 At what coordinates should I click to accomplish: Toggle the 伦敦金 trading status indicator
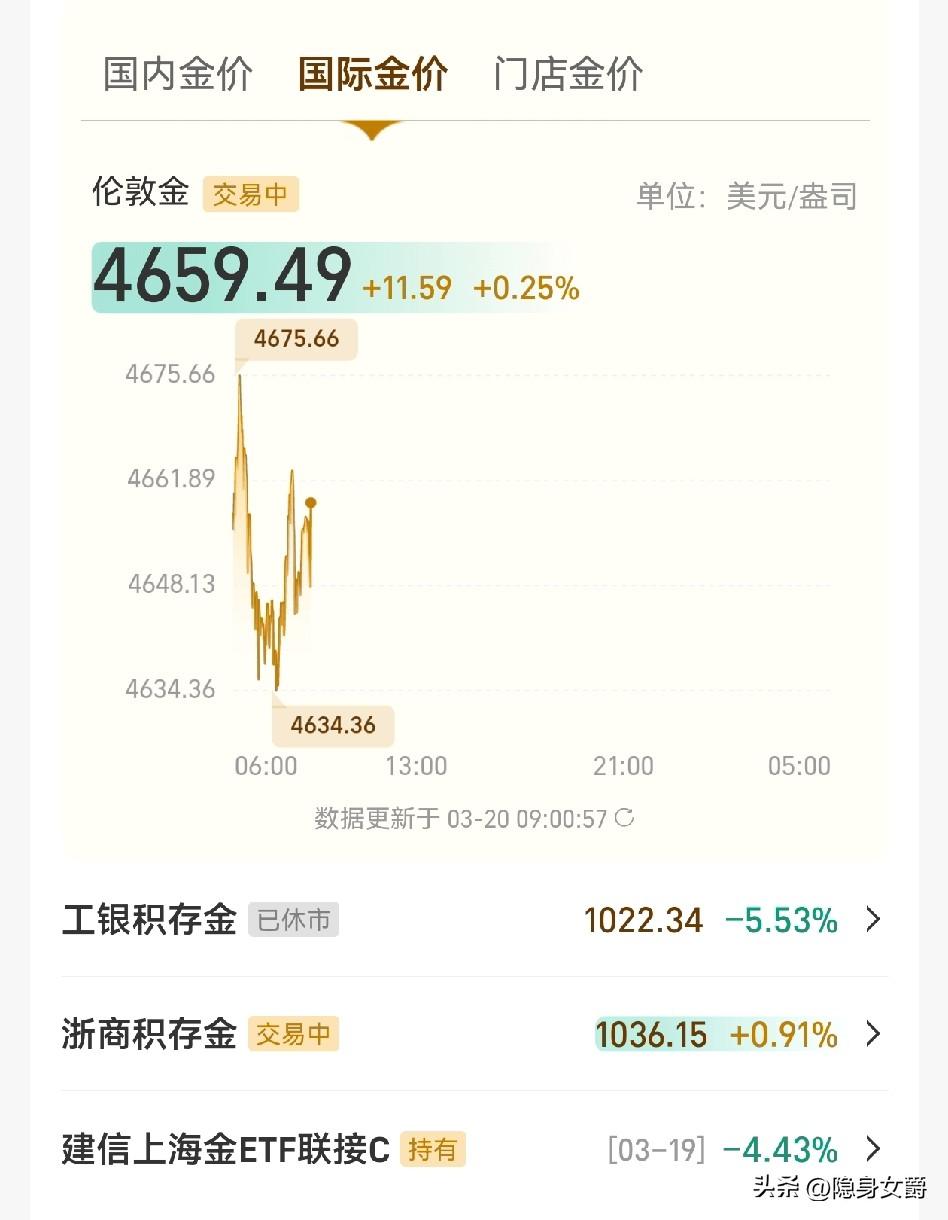coord(250,194)
